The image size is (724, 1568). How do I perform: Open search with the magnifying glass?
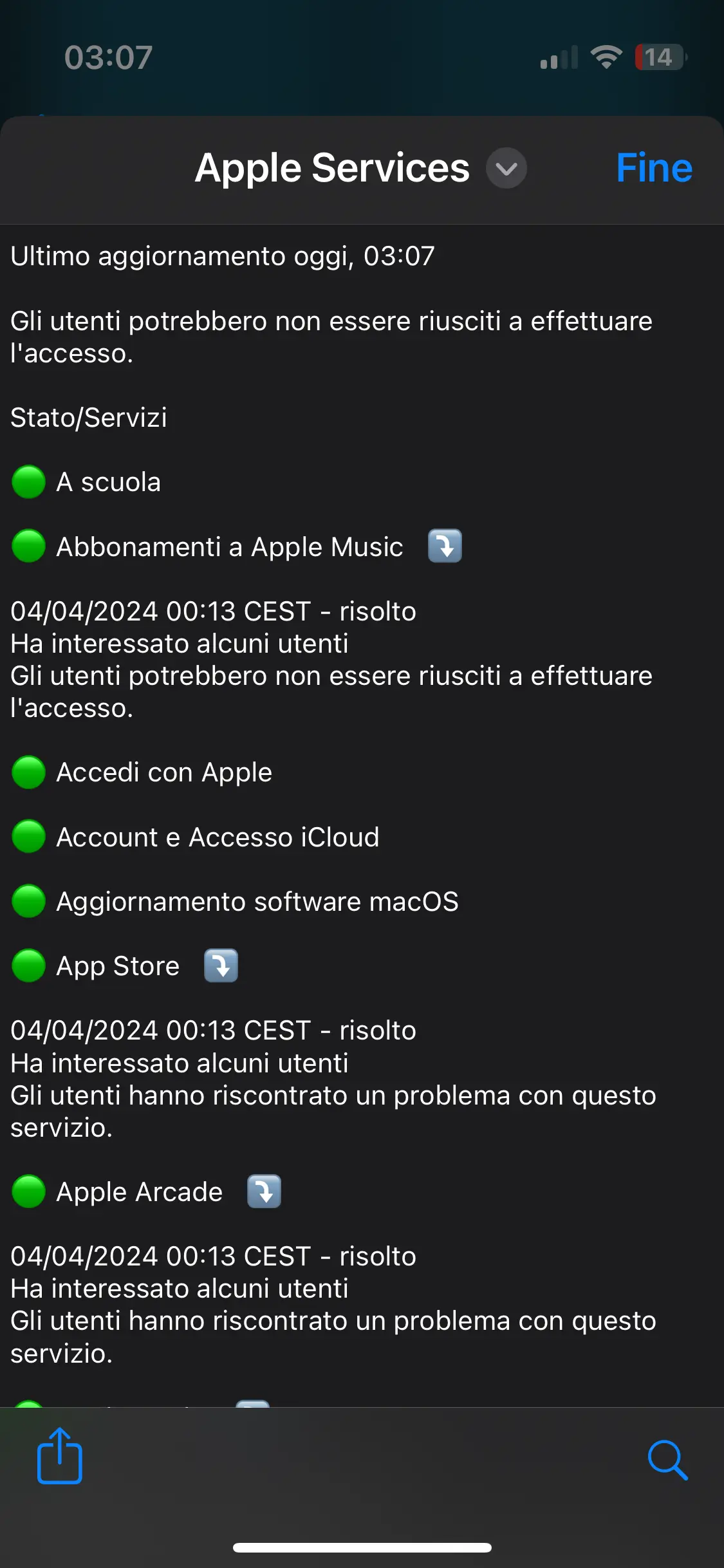[x=667, y=1460]
